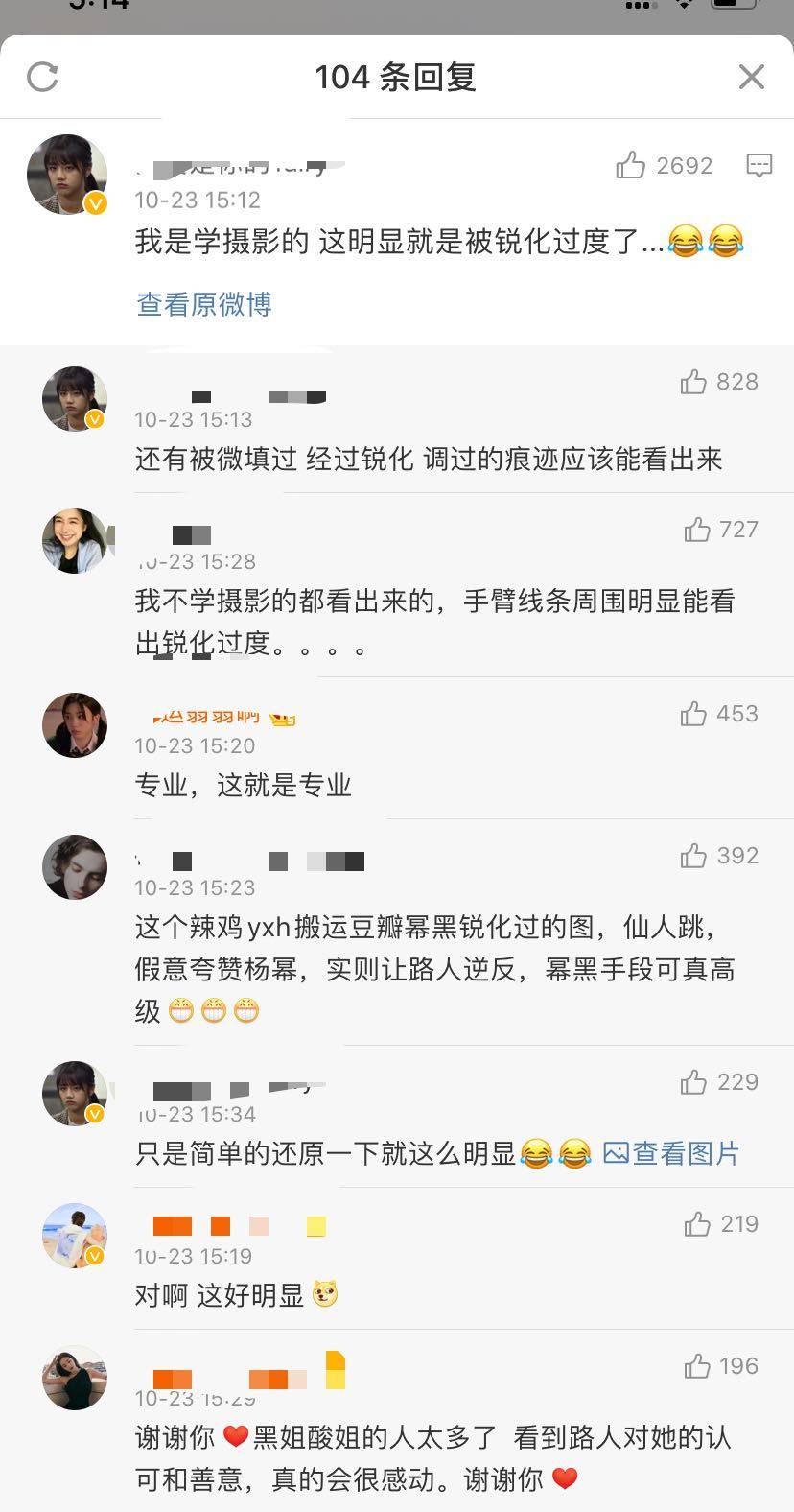
Task: Close the 104 条回复 panel
Action: tap(751, 77)
